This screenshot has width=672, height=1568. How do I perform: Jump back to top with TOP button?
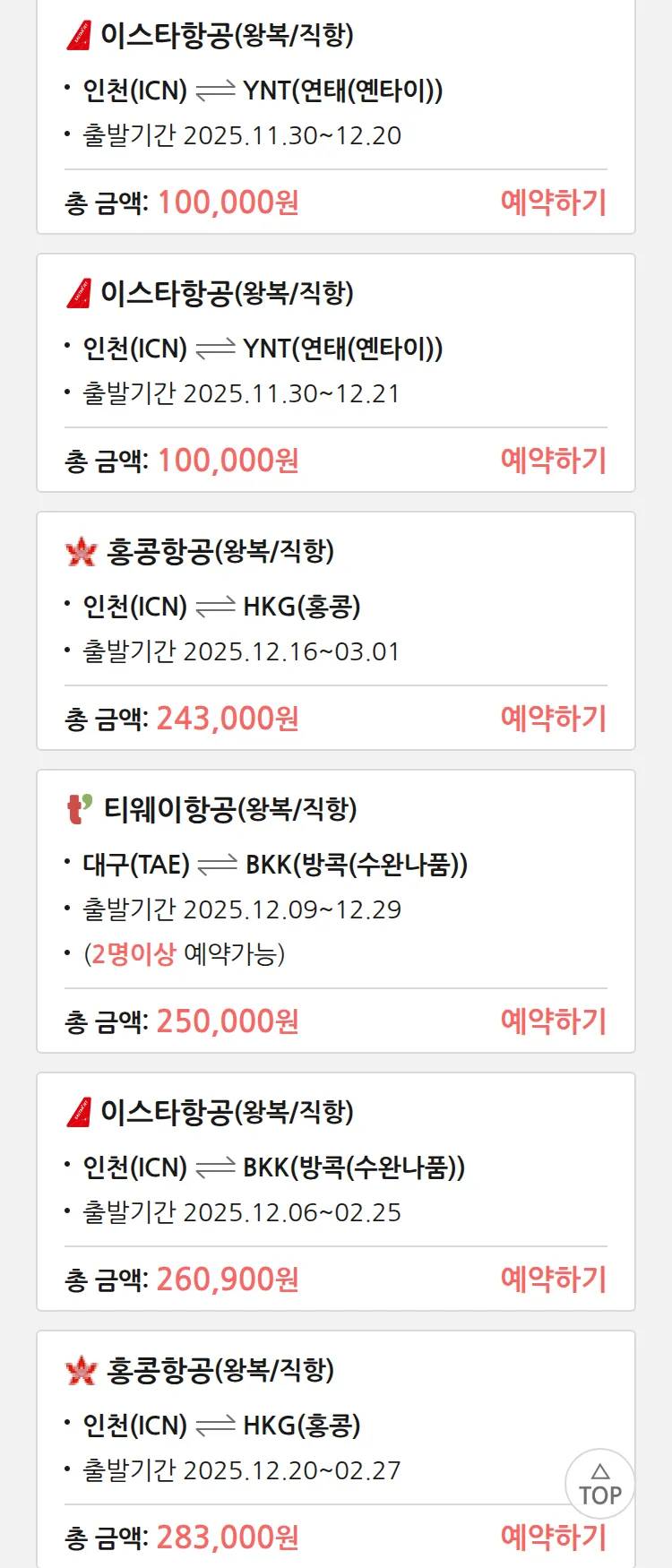599,1484
